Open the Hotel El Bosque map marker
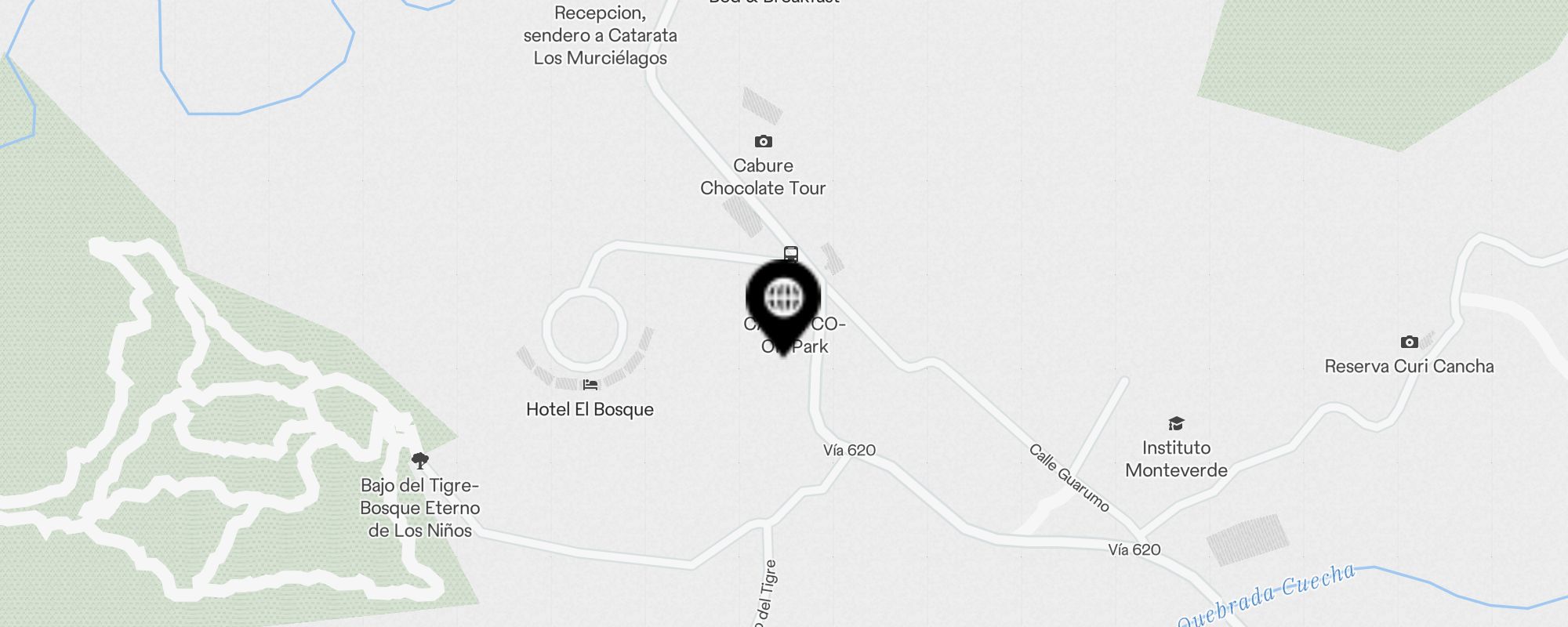Viewport: 1568px width, 627px height. [590, 385]
